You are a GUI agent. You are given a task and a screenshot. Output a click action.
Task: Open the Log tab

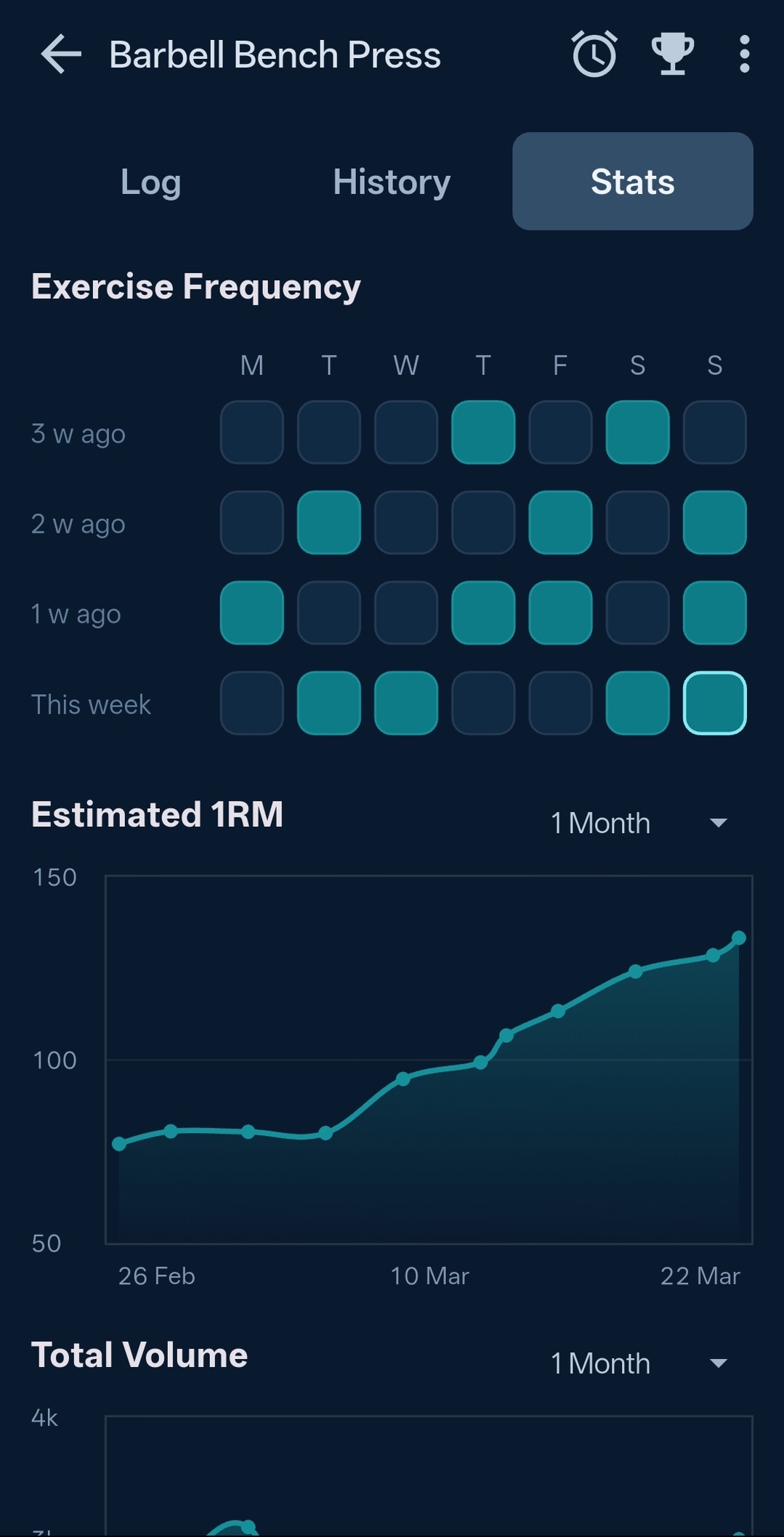pyautogui.click(x=150, y=182)
